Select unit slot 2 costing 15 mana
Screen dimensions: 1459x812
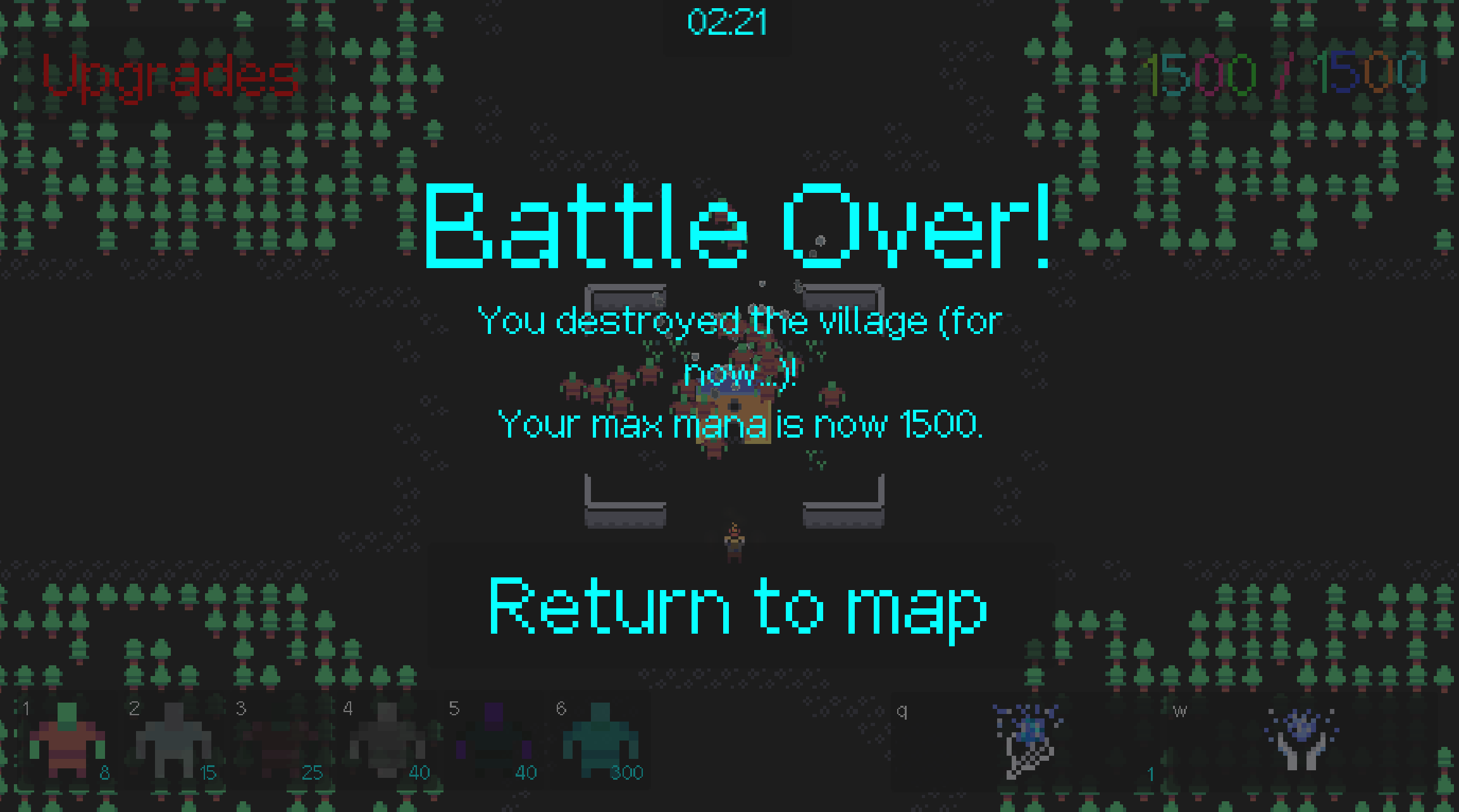173,740
